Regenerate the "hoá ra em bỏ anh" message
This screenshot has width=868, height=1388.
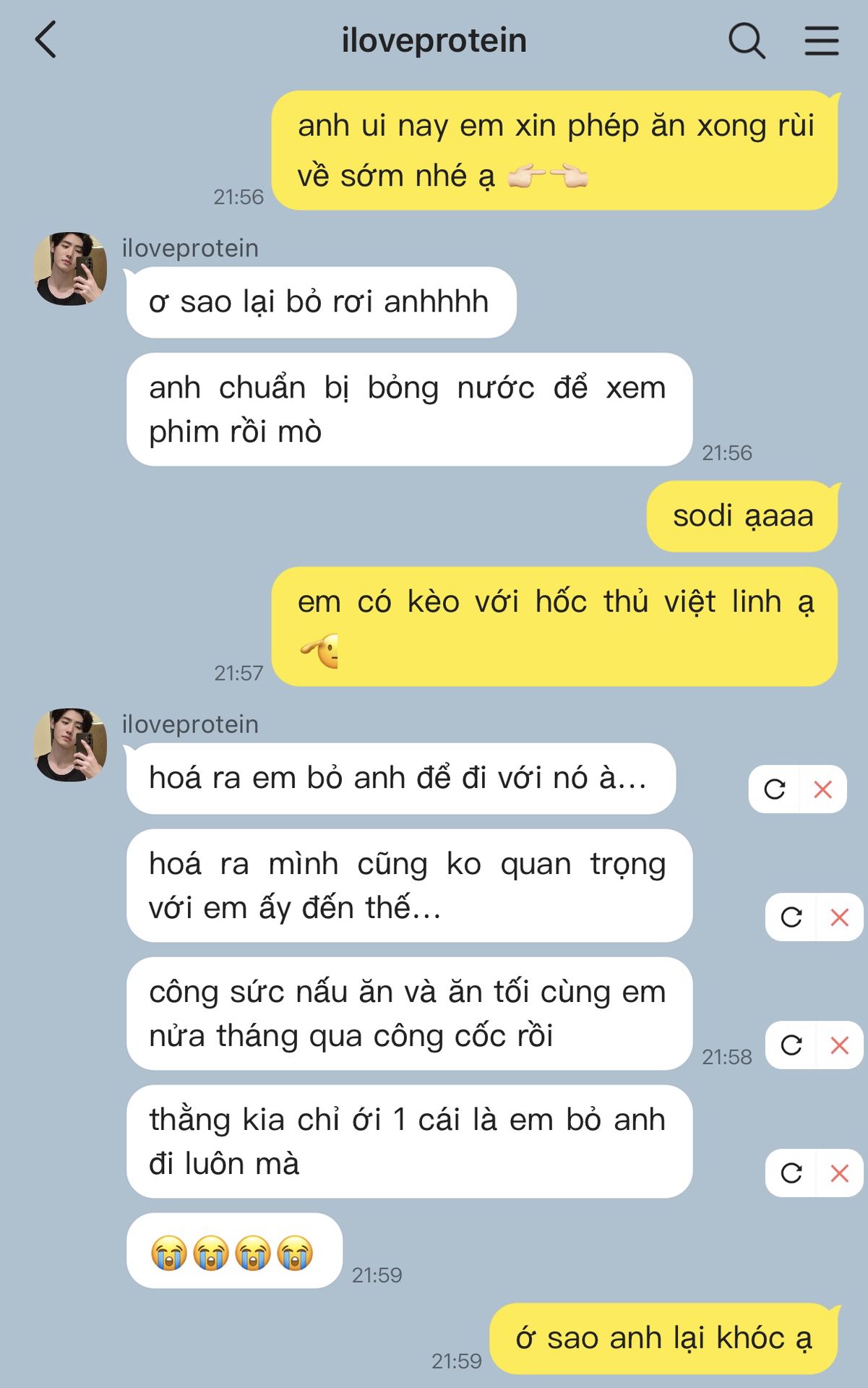[x=775, y=789]
